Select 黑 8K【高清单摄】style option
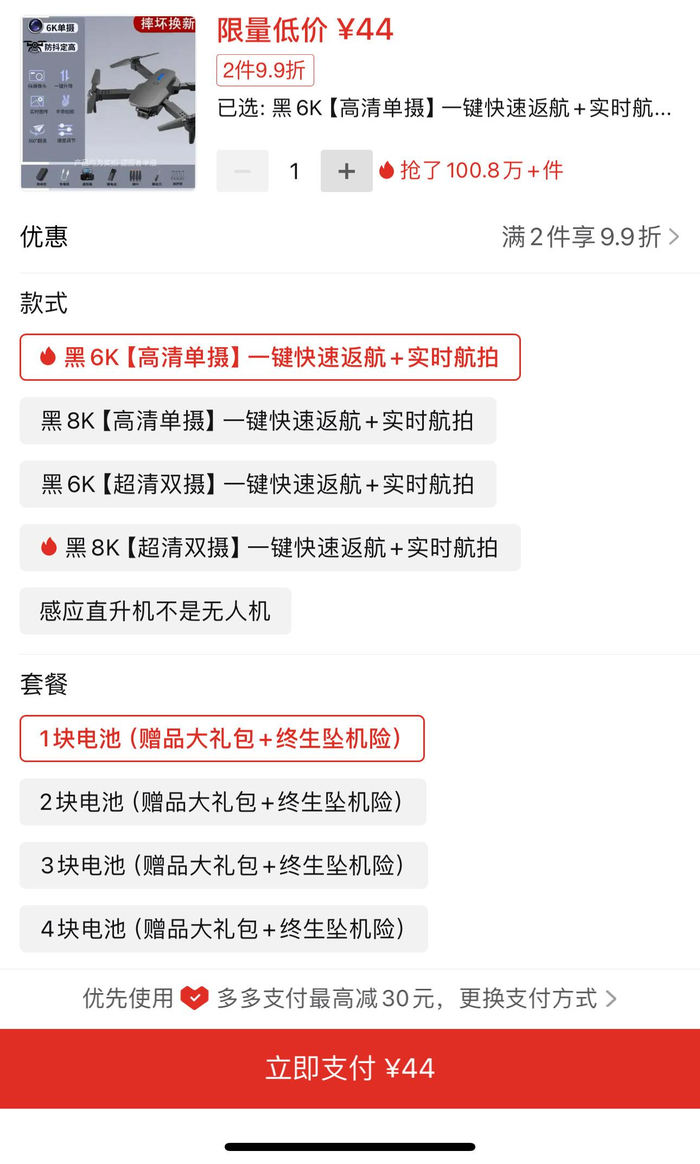Screen dimensions: 700x1164 257,421
